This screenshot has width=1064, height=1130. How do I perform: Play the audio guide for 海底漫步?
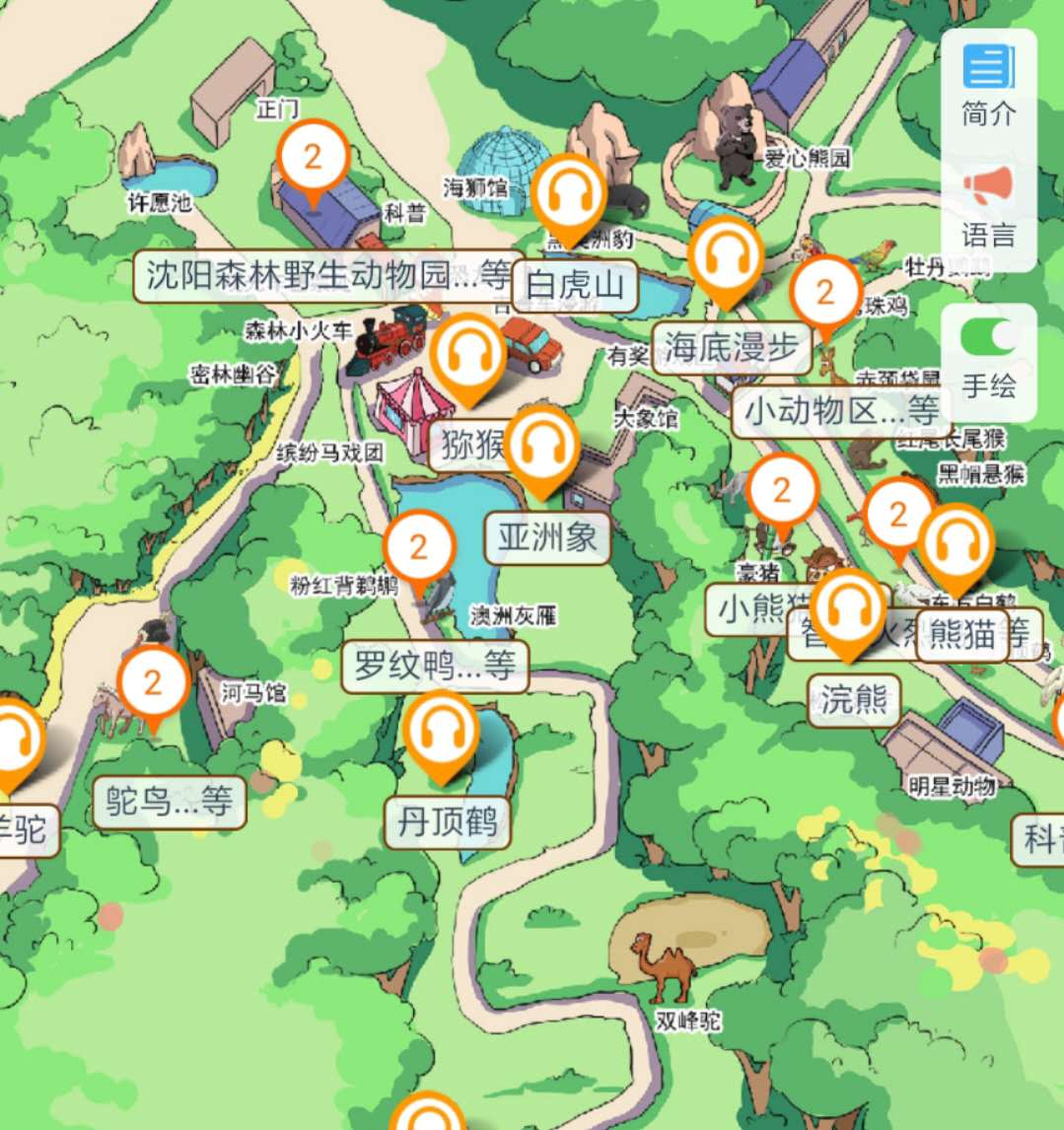pos(727,254)
